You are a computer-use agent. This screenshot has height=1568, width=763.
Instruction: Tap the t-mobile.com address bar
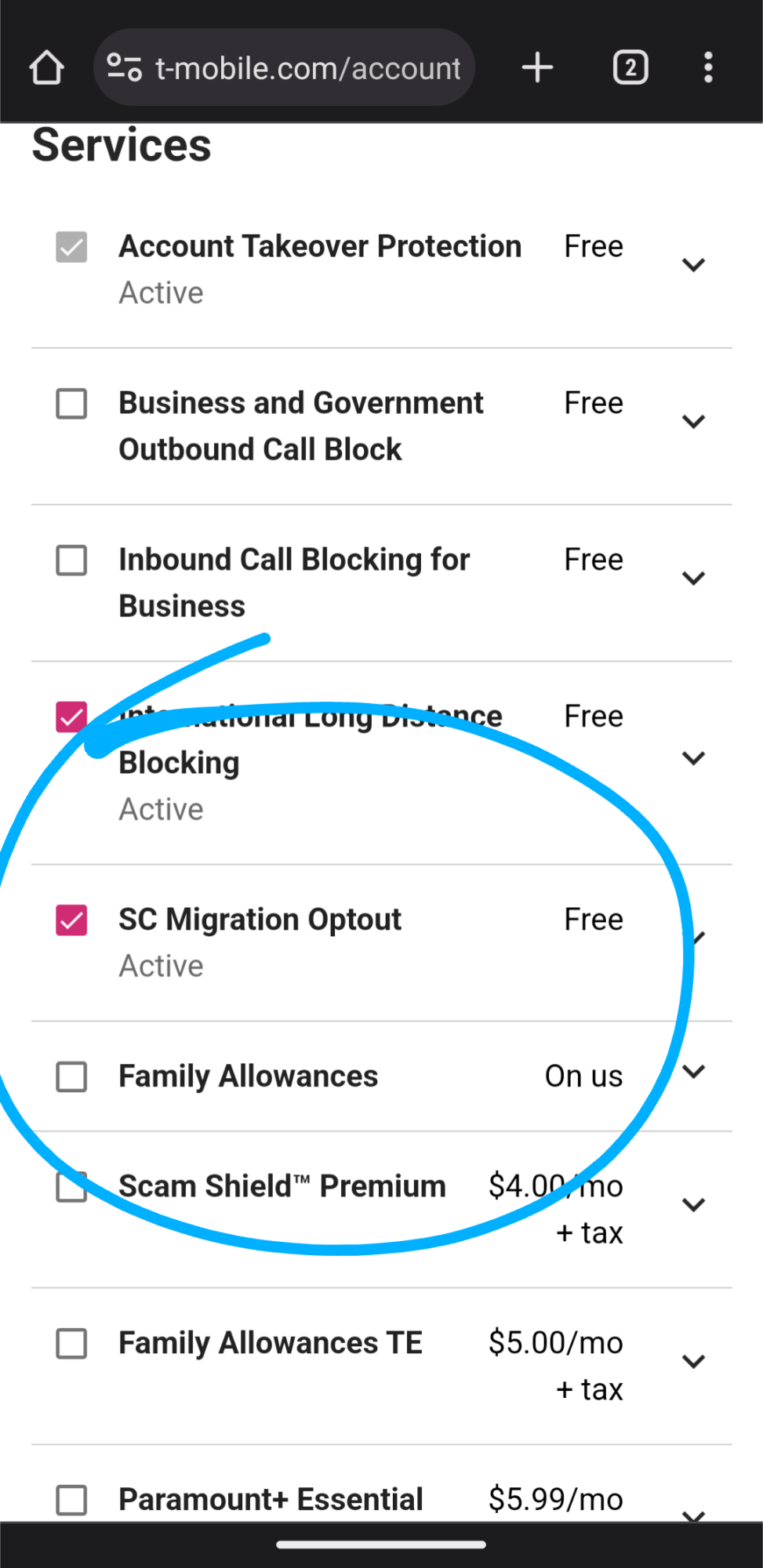tap(306, 68)
